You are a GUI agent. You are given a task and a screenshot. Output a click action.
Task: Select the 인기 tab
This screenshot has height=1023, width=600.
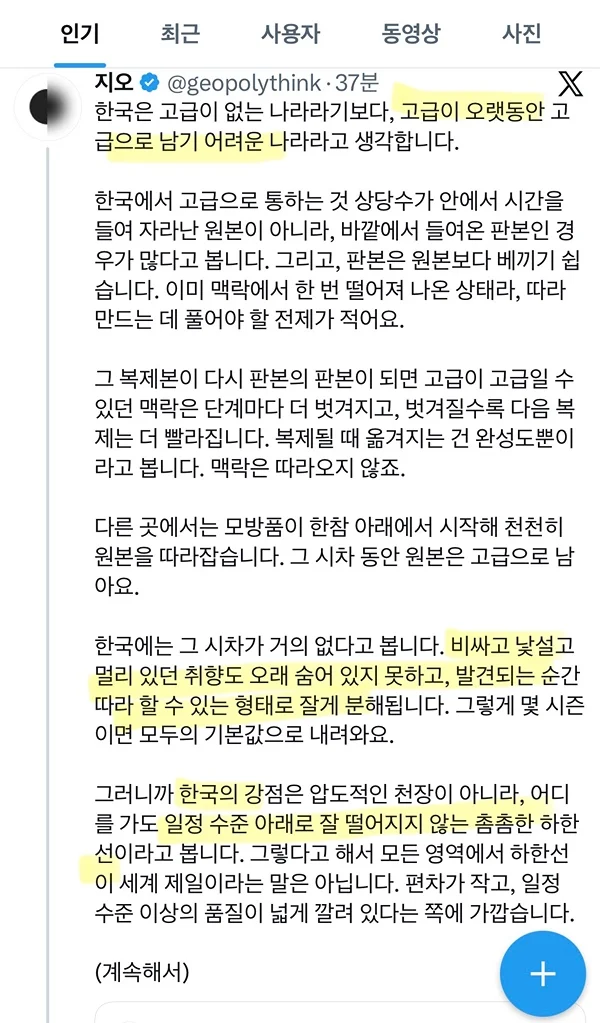(80, 33)
